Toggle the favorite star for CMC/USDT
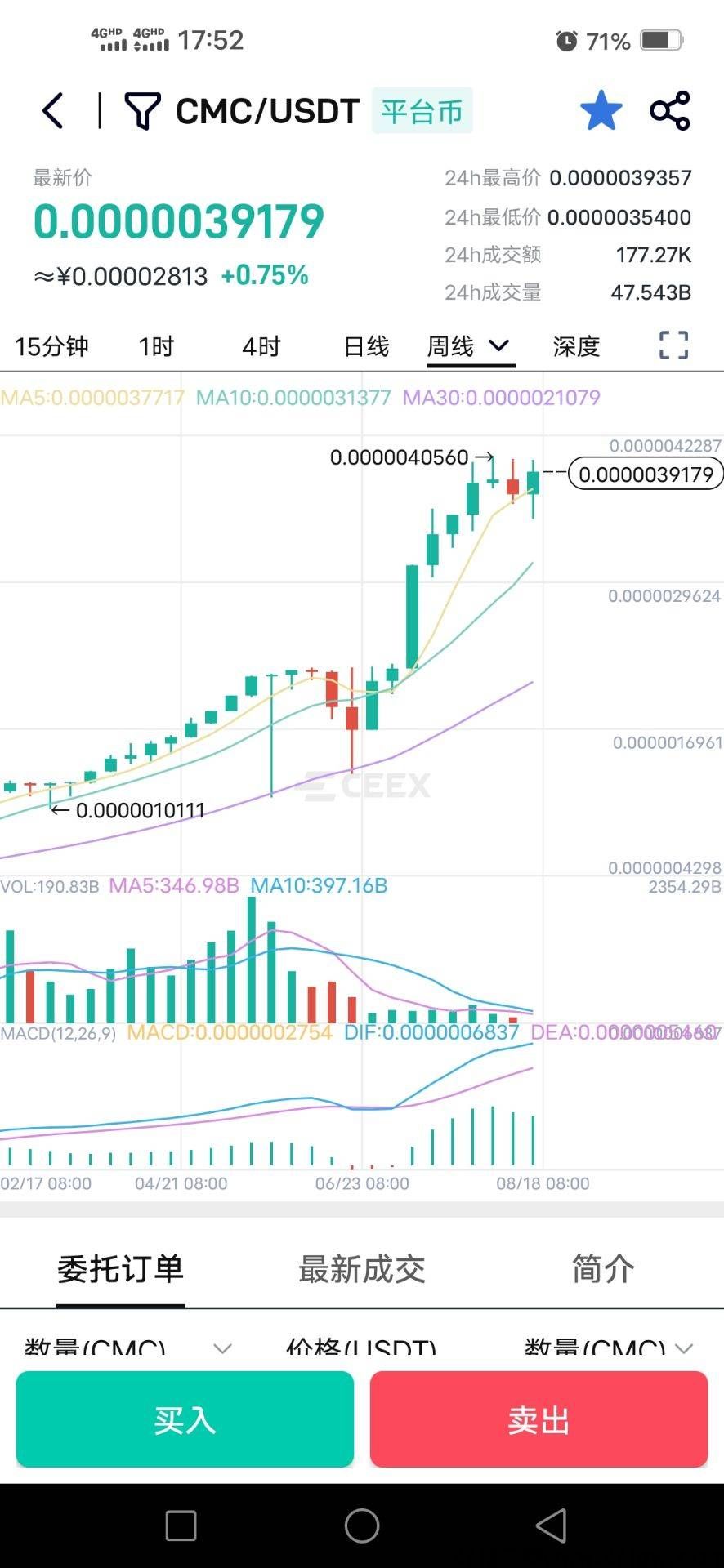Viewport: 724px width, 1568px height. 601,110
